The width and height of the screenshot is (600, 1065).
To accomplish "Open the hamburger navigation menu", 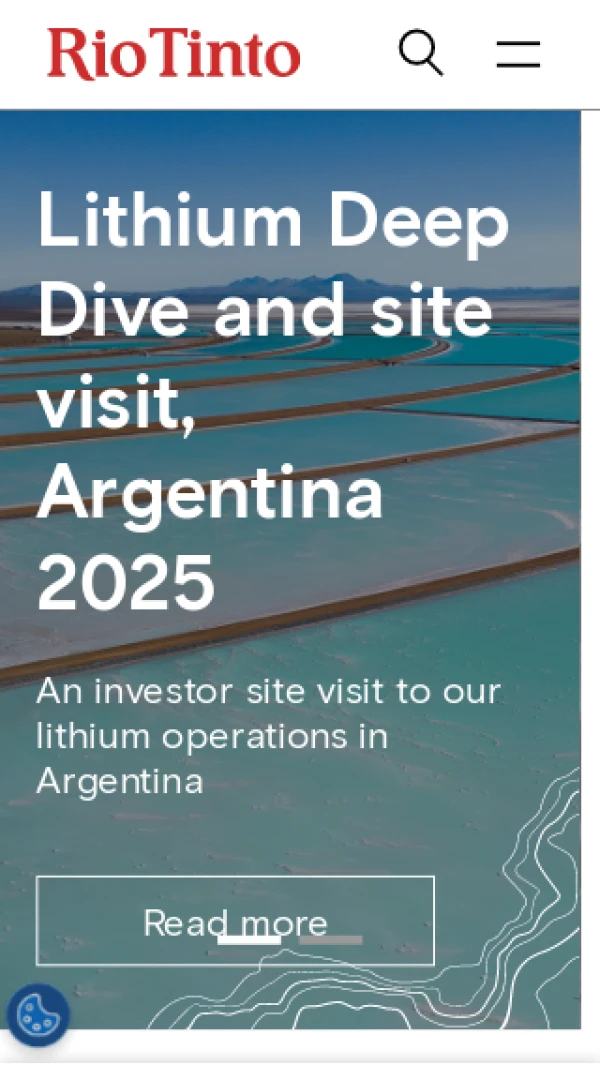I will click(518, 54).
